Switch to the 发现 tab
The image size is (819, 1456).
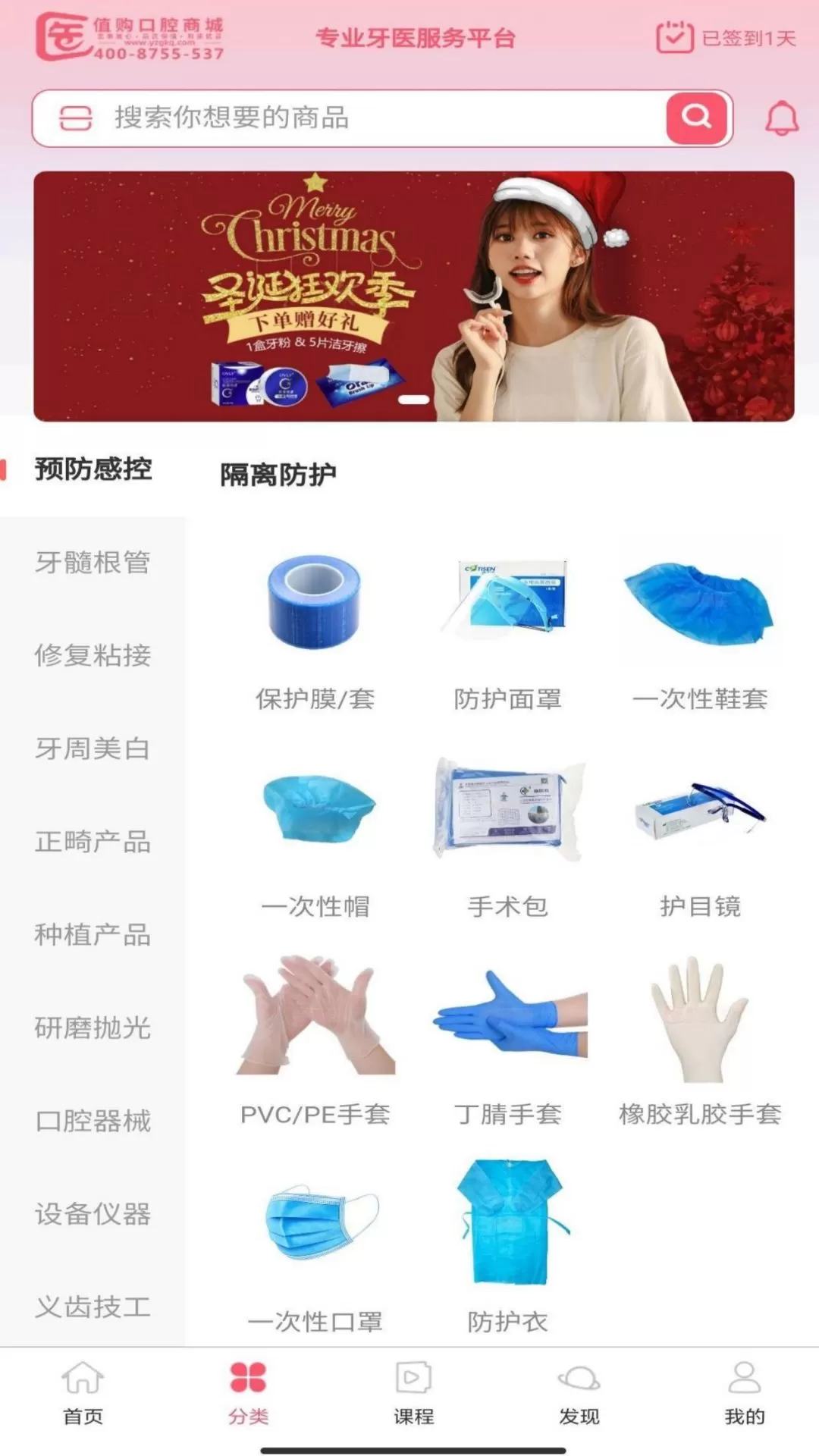(579, 1394)
